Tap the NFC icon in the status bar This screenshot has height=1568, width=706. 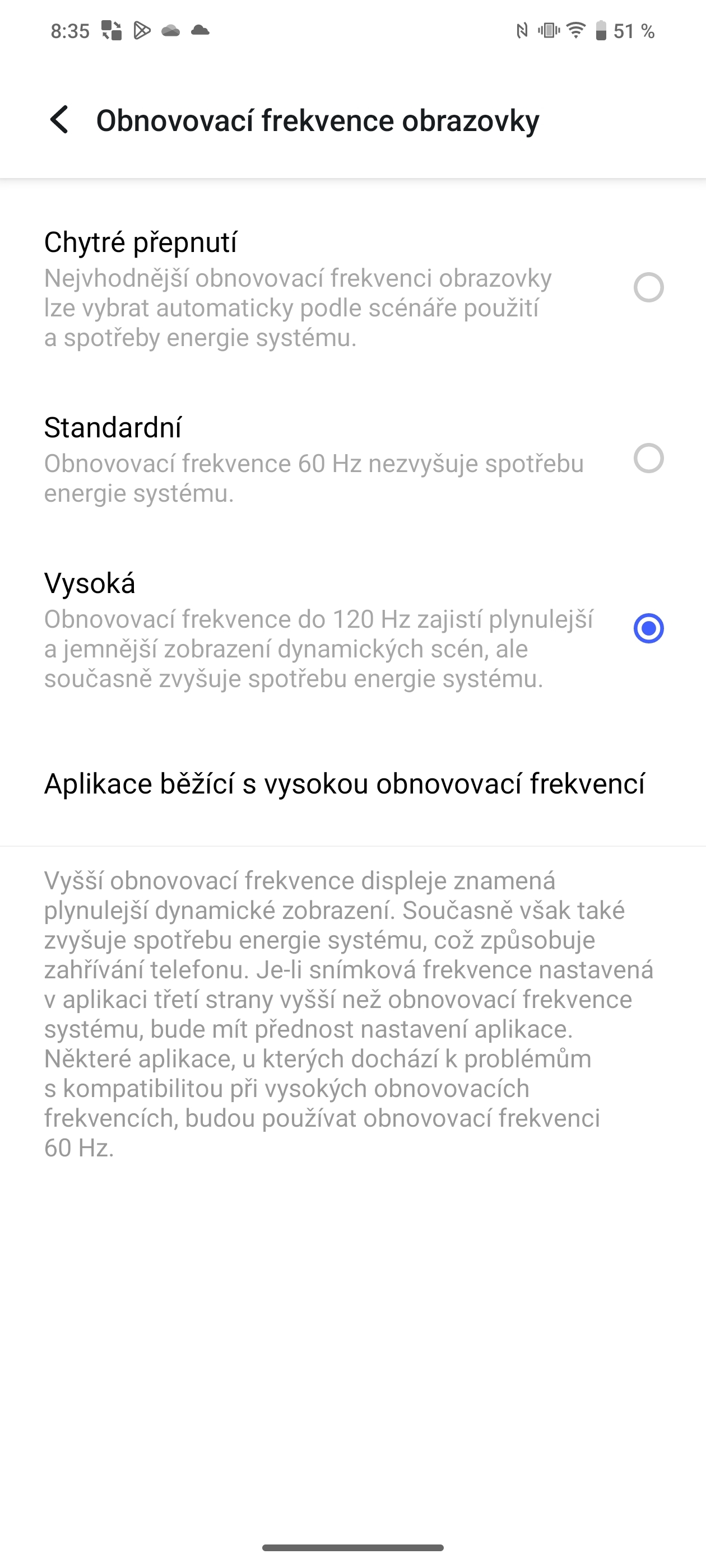521,30
